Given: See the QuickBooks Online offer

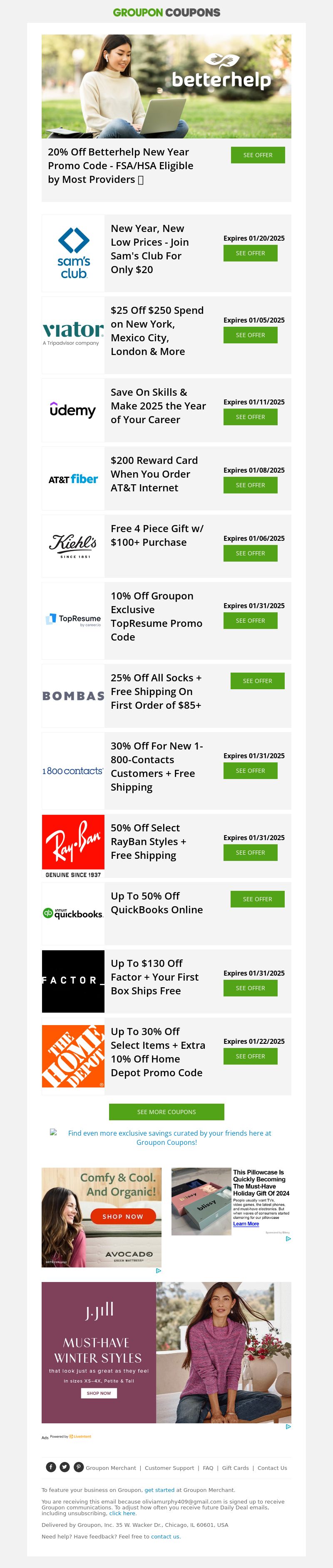Looking at the screenshot, I should coord(257,899).
